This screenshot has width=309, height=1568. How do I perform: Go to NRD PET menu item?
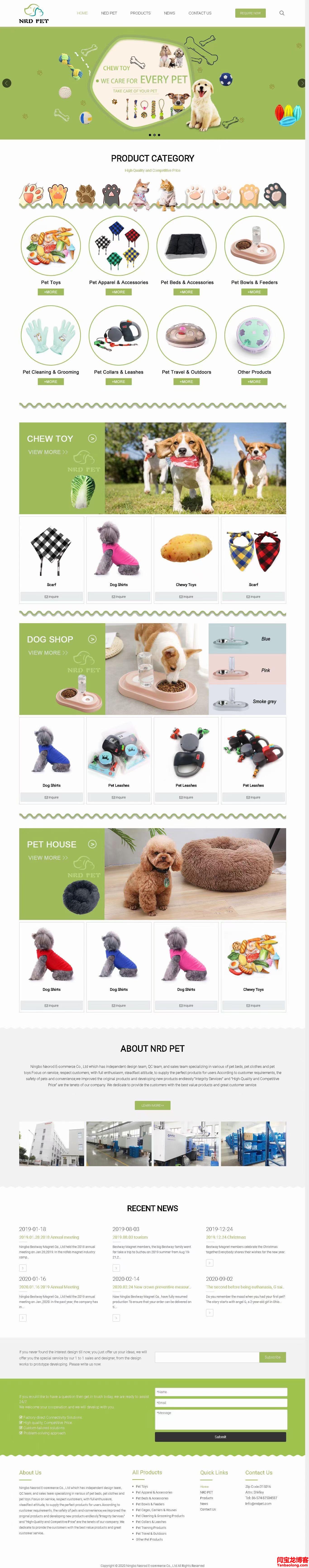[109, 13]
